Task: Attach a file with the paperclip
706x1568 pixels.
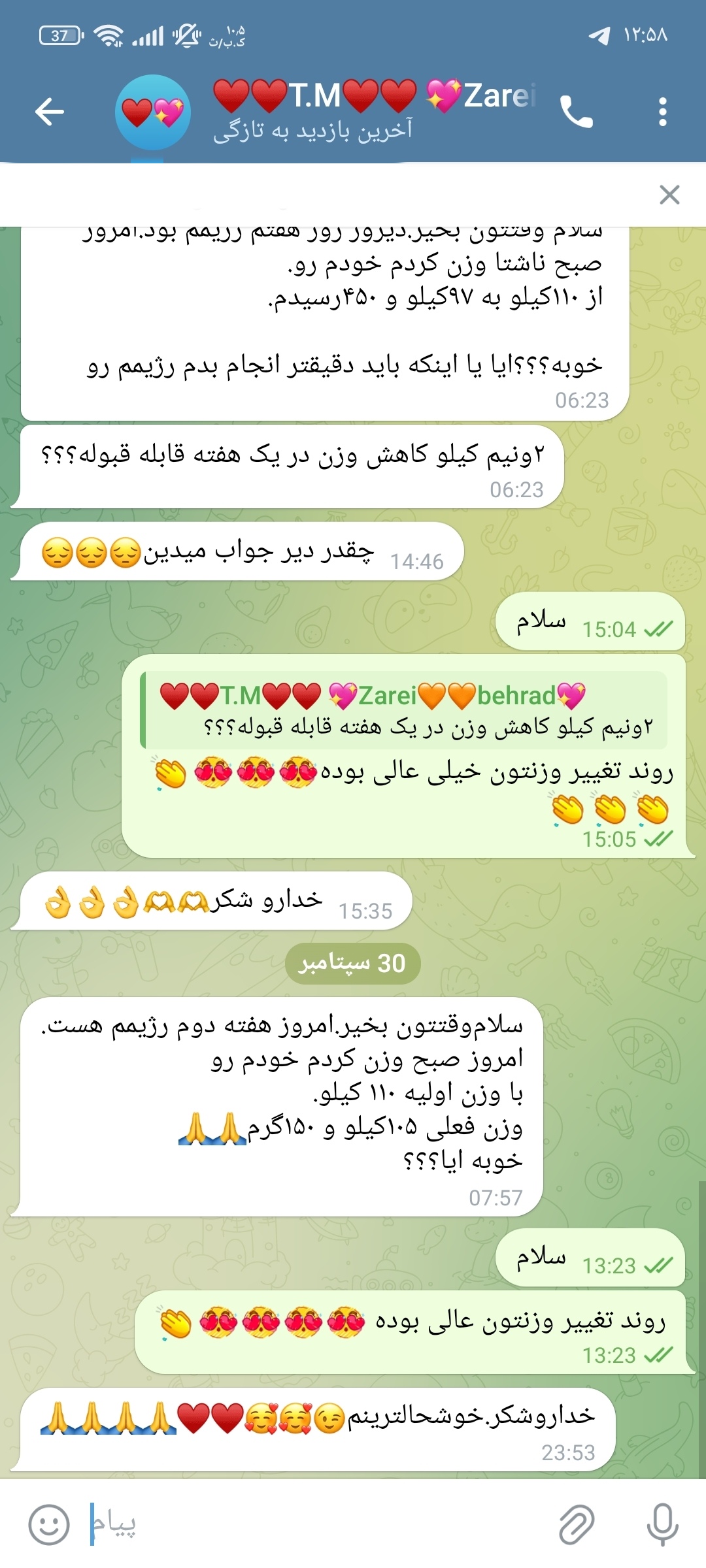Action: click(x=577, y=1525)
